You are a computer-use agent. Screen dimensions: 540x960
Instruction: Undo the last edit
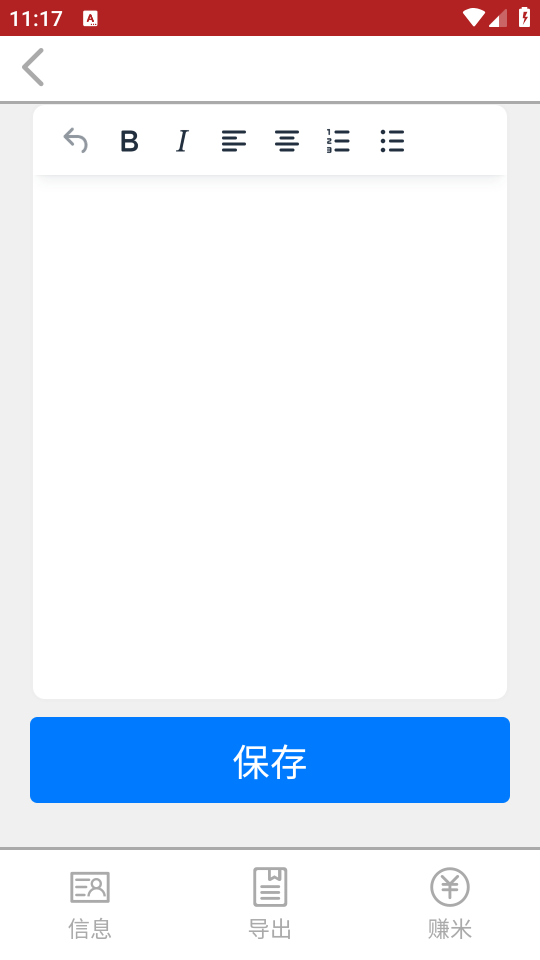[x=76, y=141]
